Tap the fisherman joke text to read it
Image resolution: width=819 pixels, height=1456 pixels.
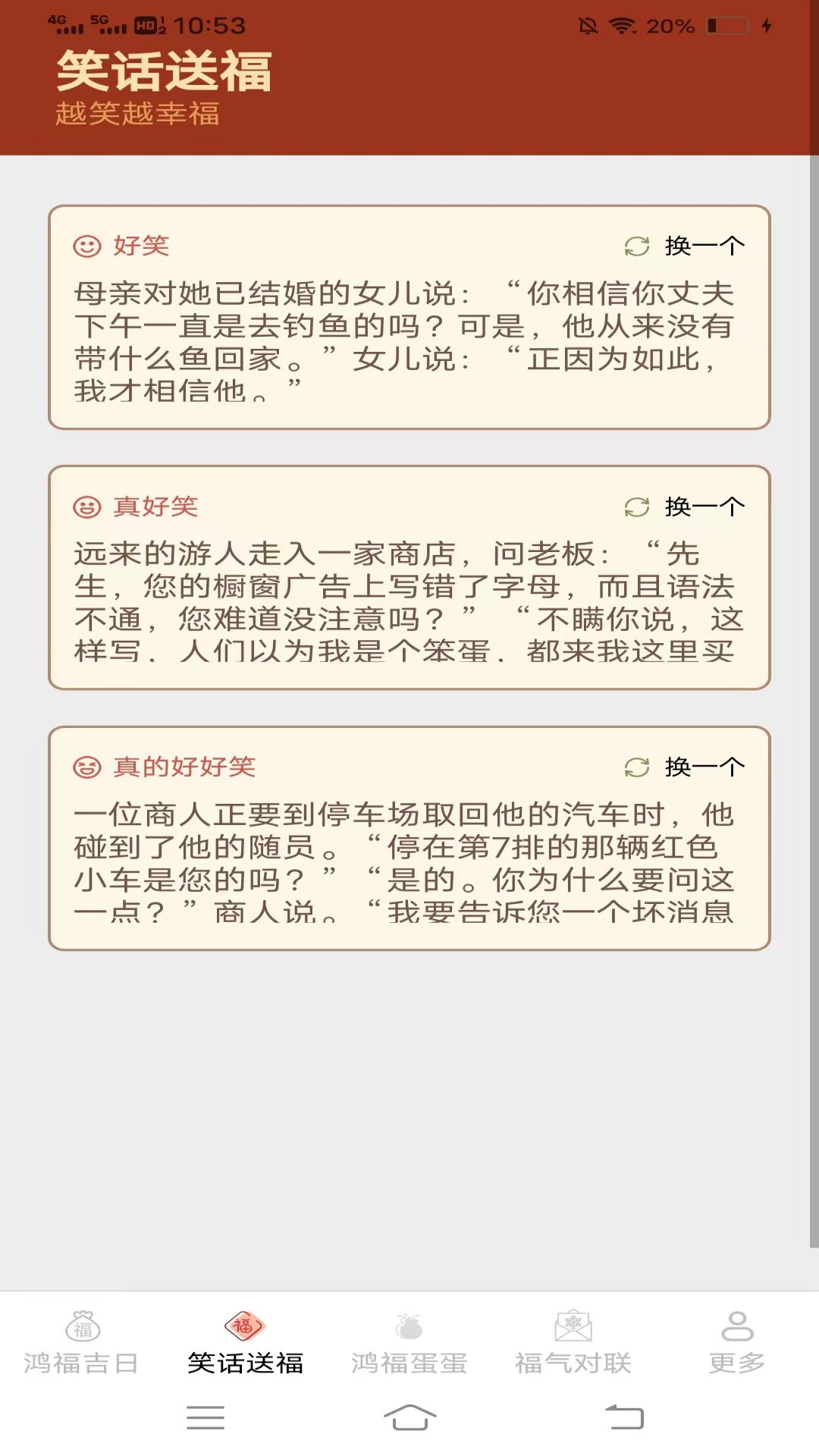[x=407, y=341]
